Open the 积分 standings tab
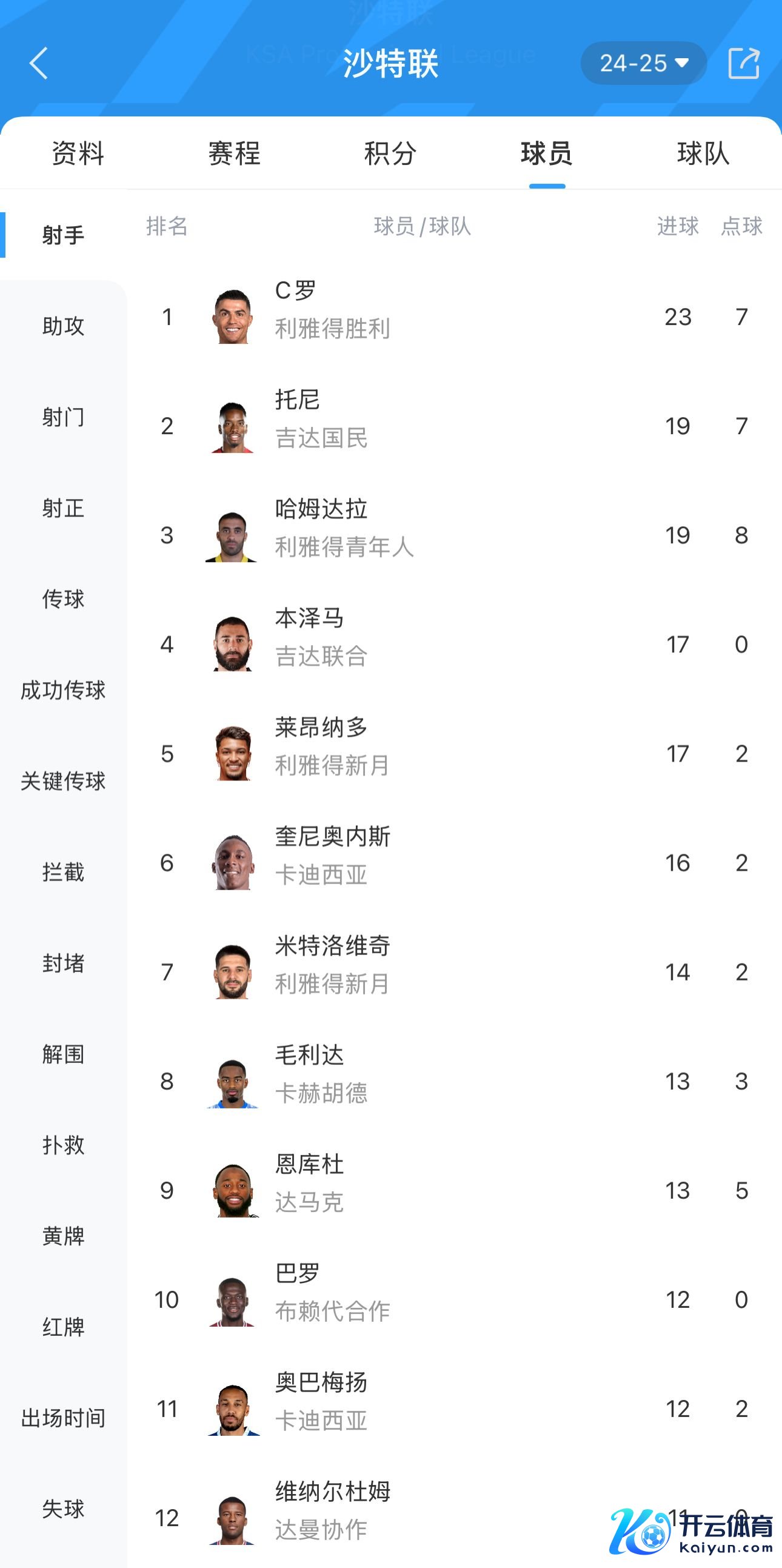This screenshot has height=1568, width=782. (390, 153)
